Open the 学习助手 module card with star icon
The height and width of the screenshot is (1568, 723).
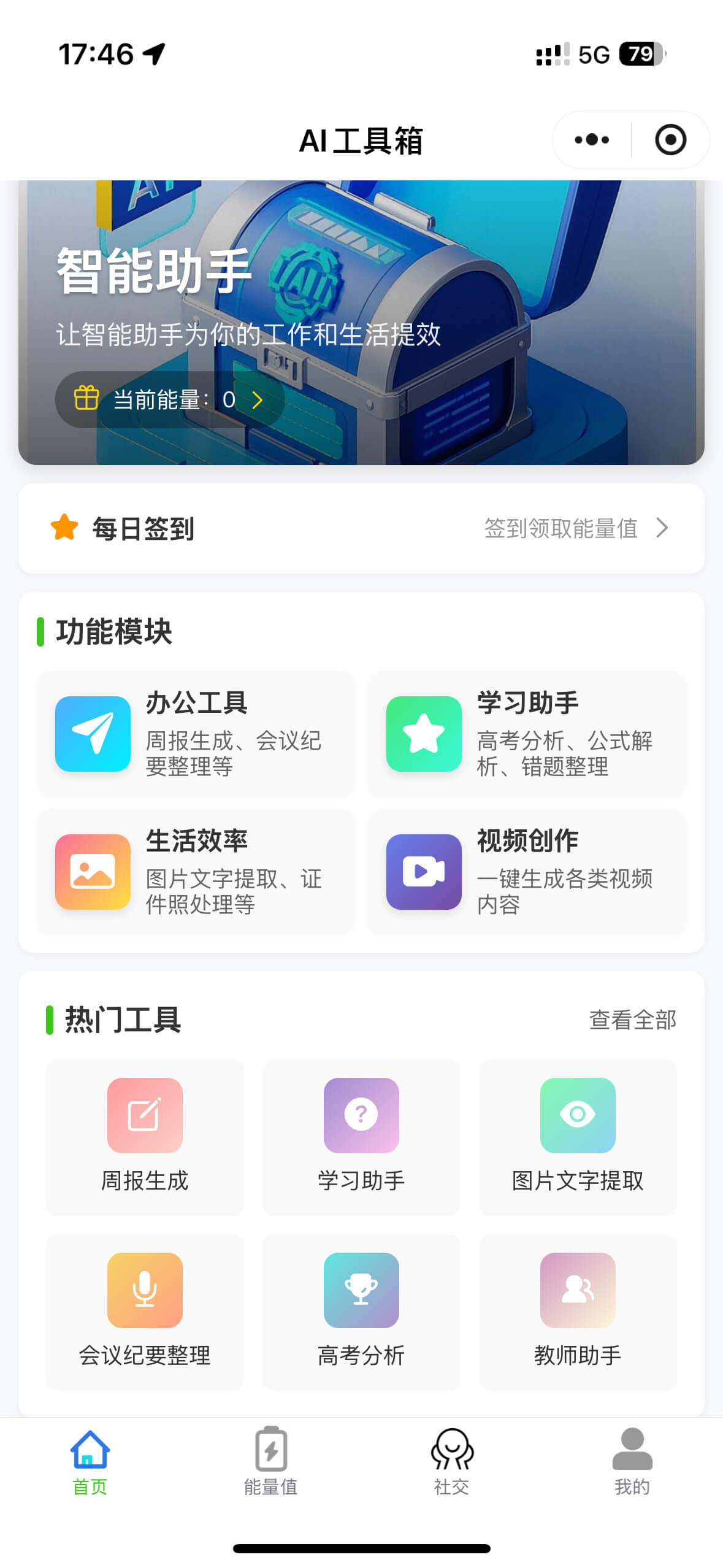point(527,734)
